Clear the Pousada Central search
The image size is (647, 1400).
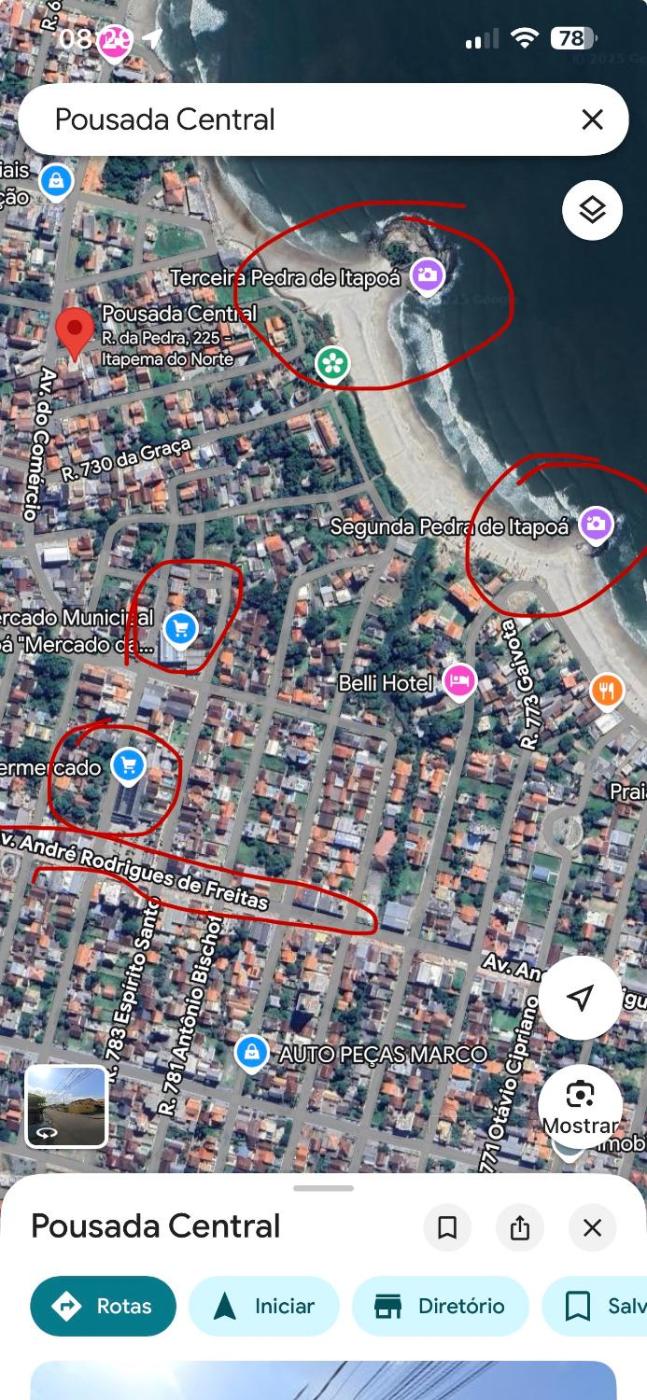point(592,120)
